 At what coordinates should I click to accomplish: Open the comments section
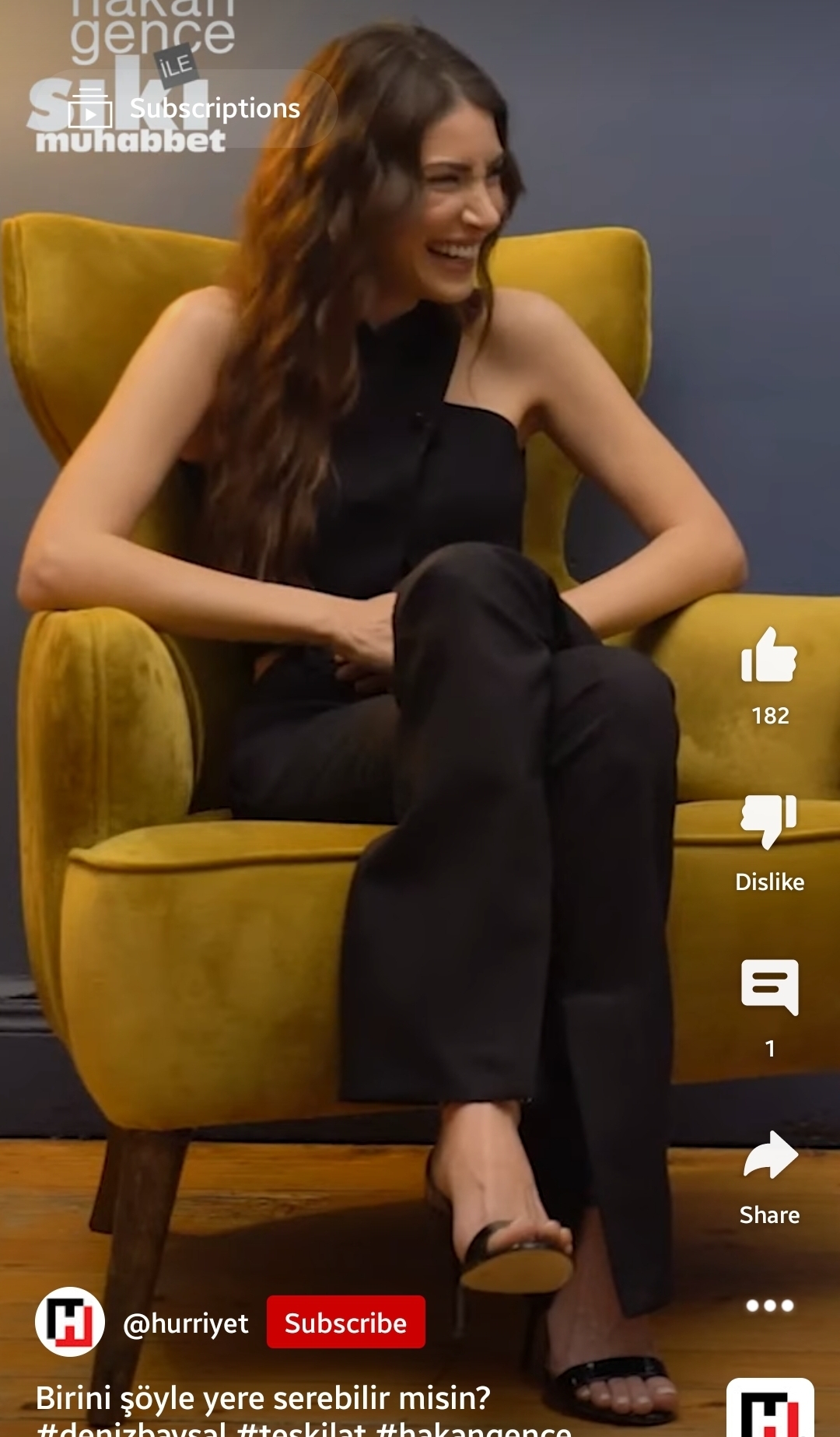coord(769,988)
